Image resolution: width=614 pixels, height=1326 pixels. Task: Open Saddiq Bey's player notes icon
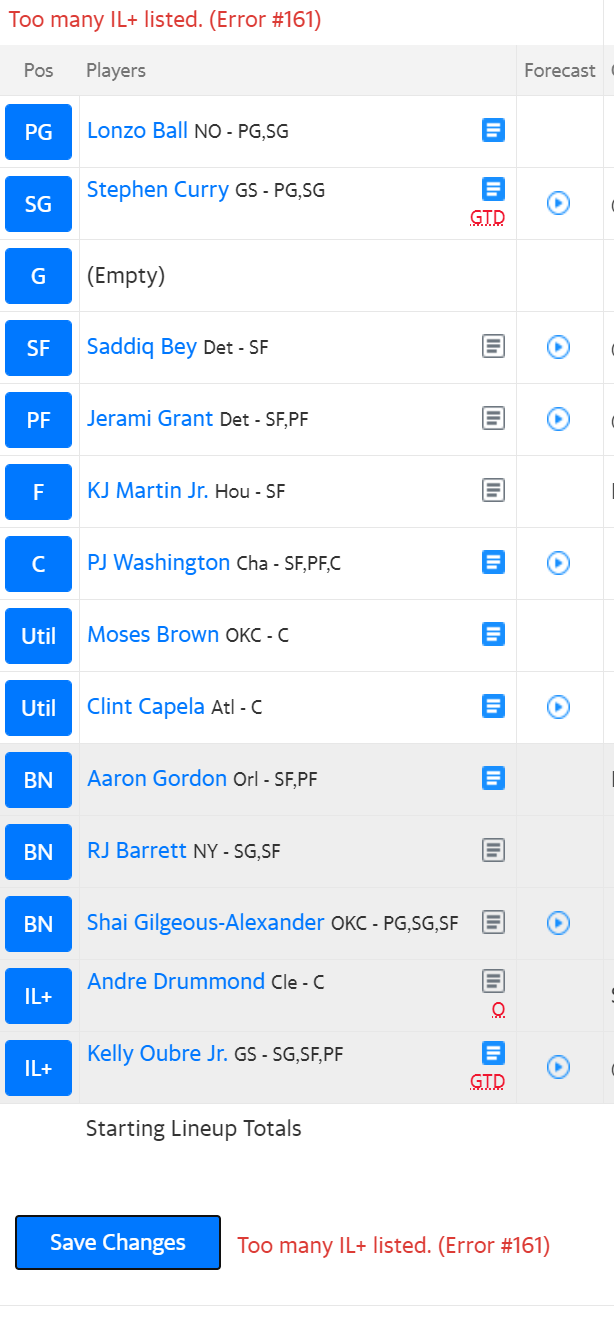pyautogui.click(x=493, y=346)
